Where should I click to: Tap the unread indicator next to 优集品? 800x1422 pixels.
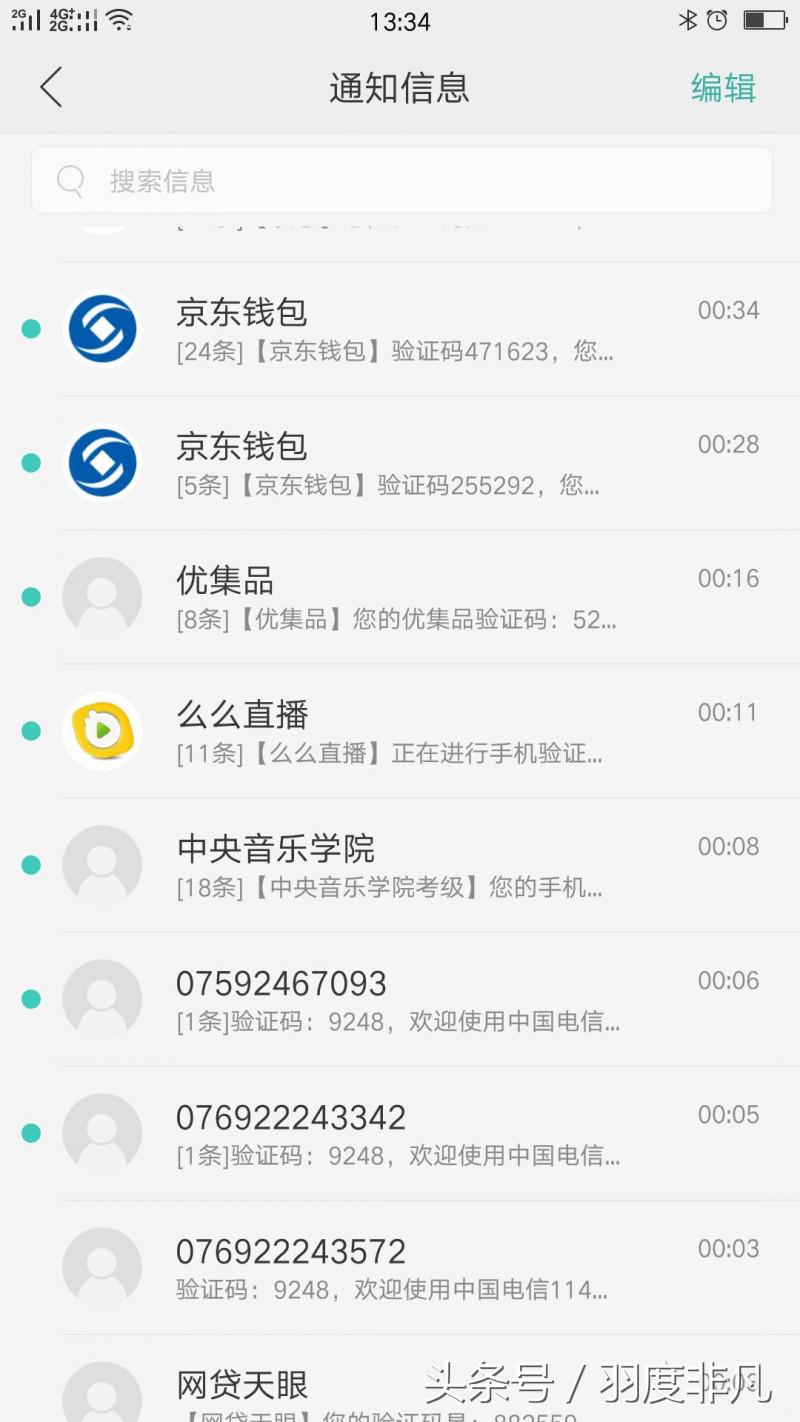[x=30, y=597]
